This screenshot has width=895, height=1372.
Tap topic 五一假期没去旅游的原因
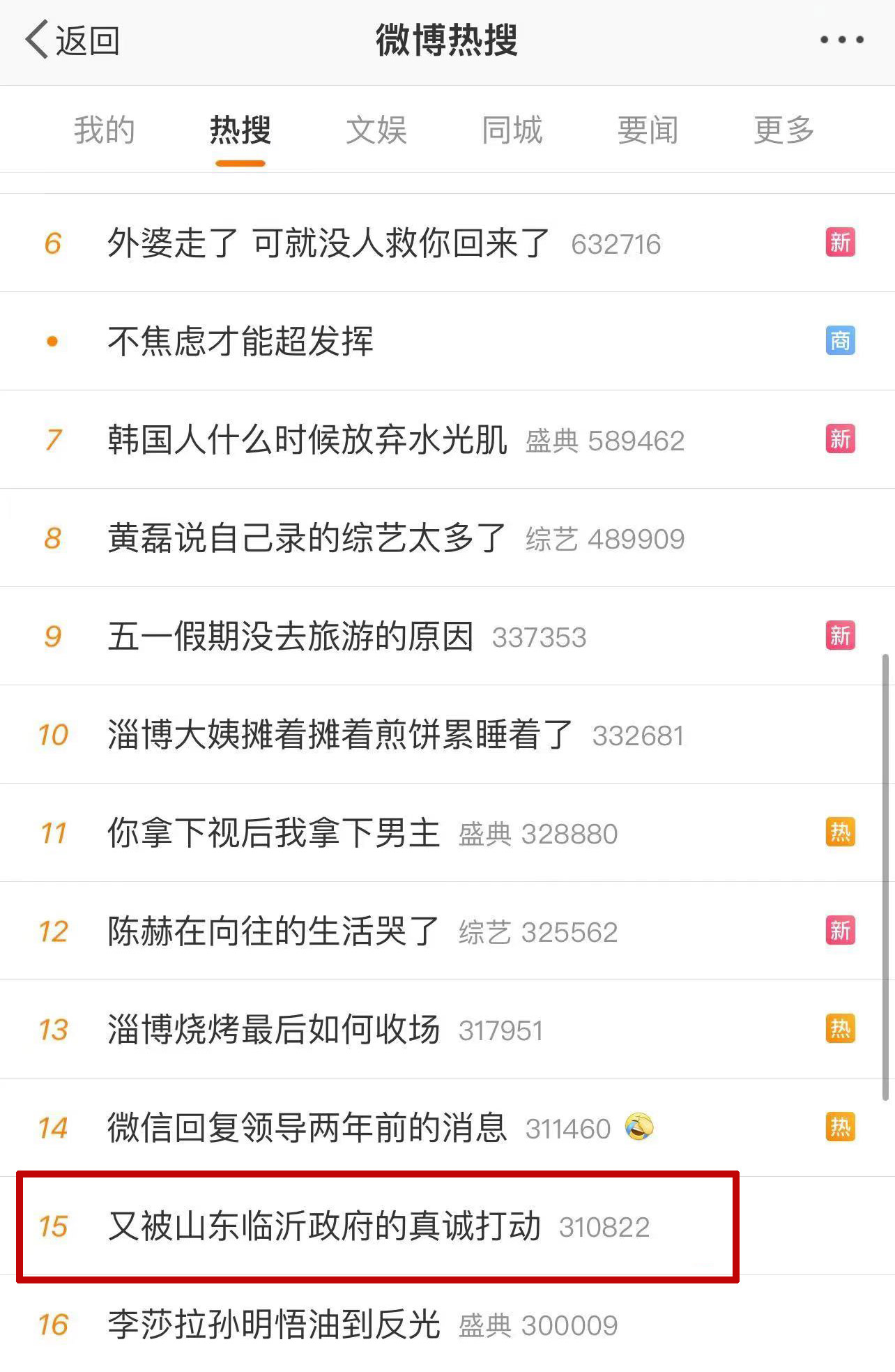(291, 637)
